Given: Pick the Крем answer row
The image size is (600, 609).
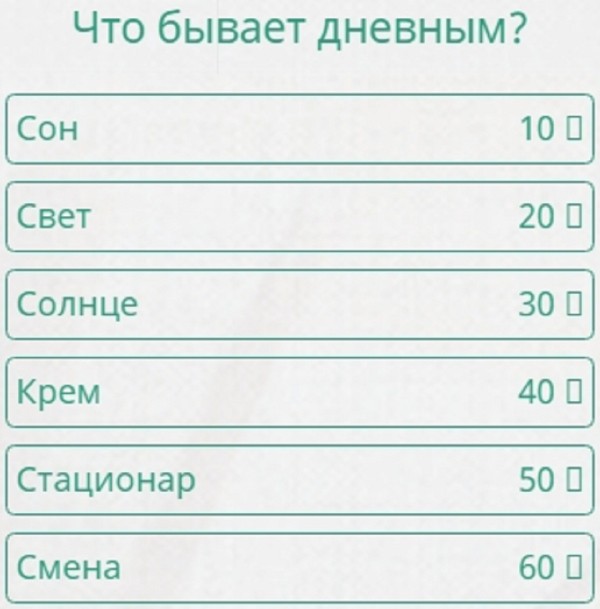Looking at the screenshot, I should click(299, 392).
